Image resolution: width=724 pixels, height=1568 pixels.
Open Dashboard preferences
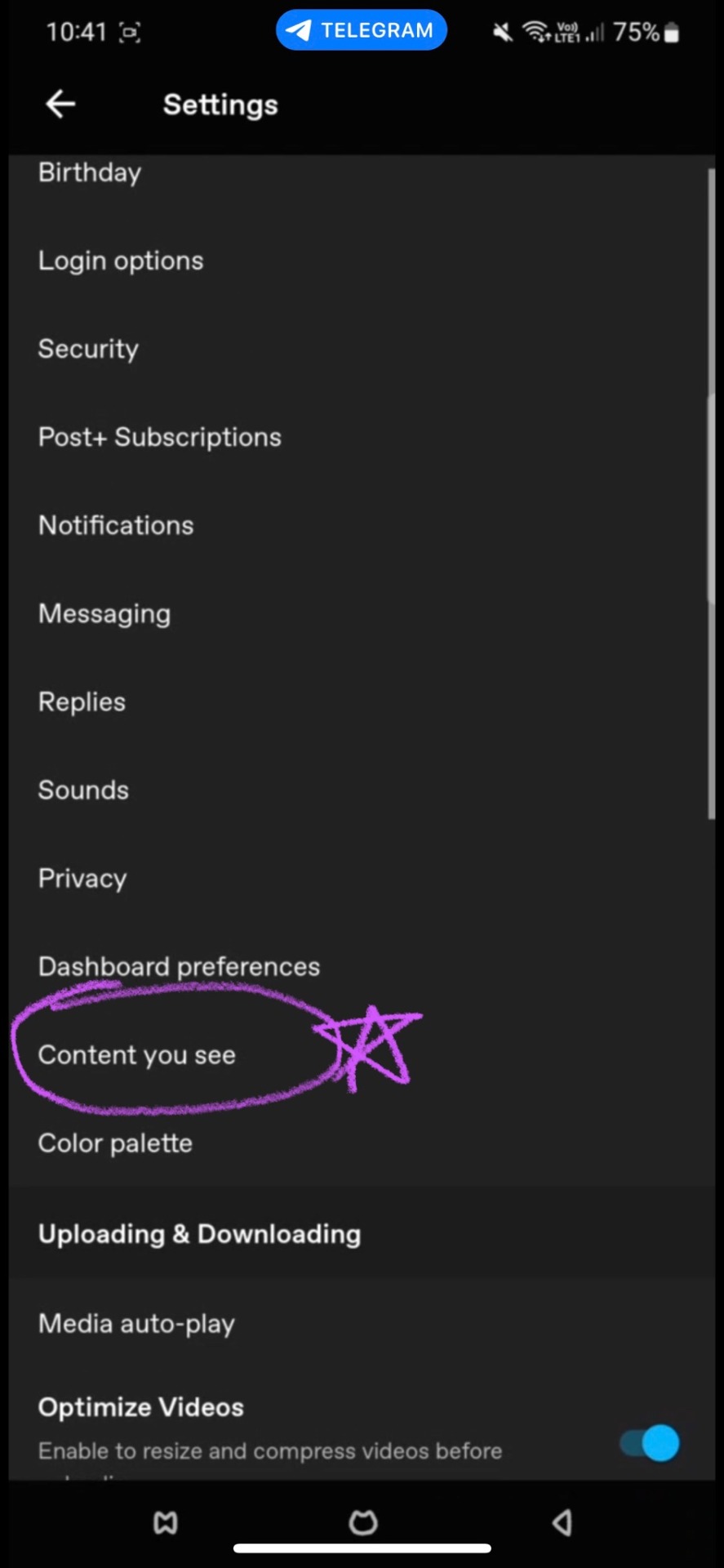click(179, 967)
